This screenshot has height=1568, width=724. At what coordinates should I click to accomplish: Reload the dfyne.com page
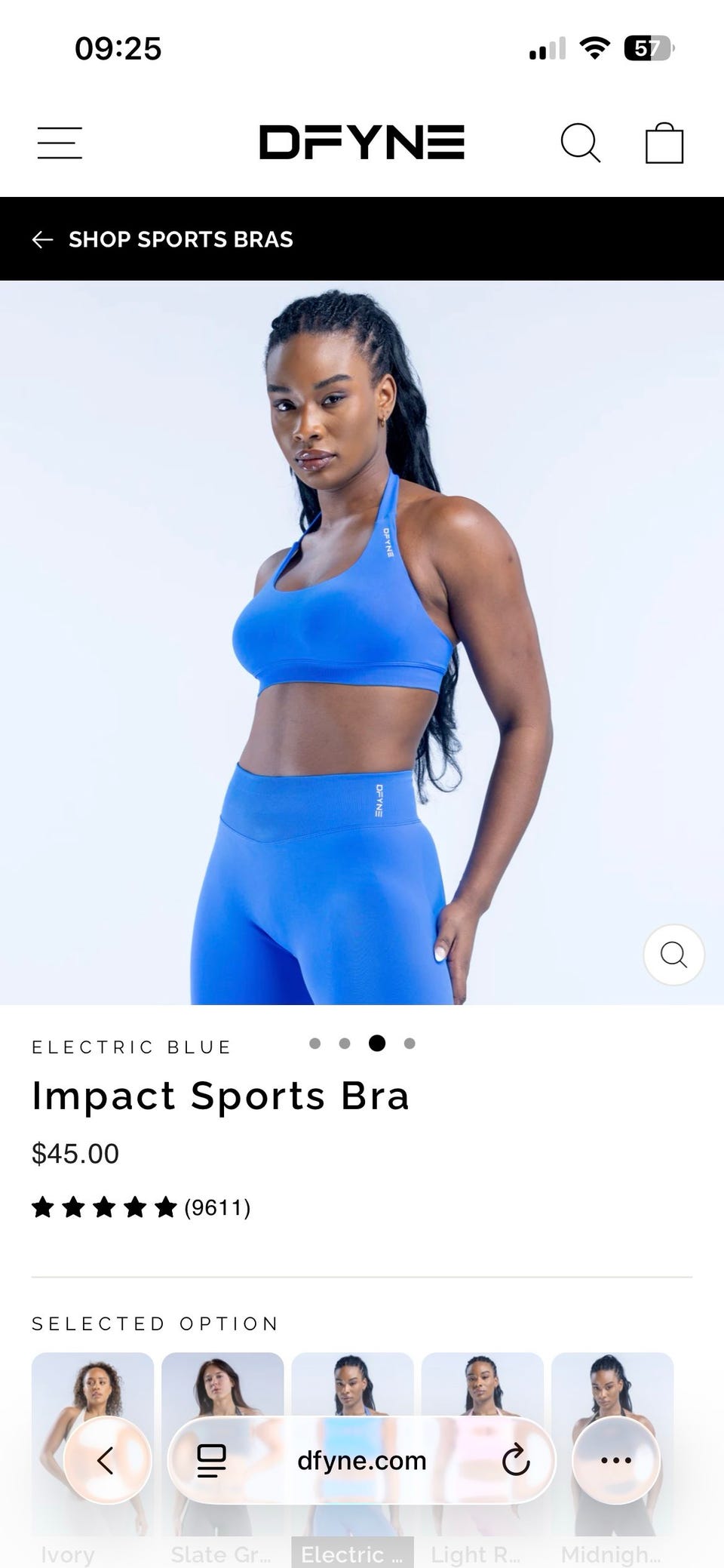(516, 1460)
